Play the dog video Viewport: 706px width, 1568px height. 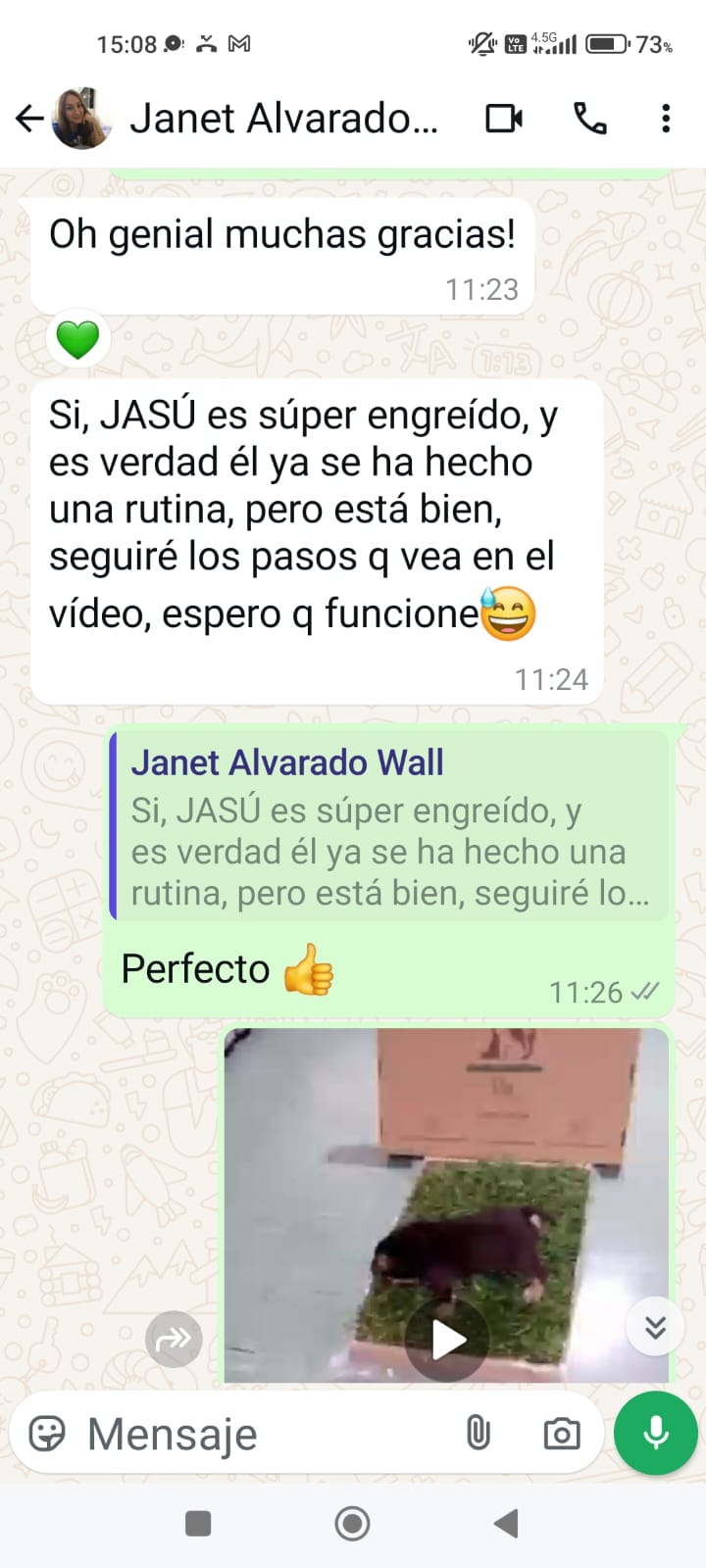coord(448,1339)
